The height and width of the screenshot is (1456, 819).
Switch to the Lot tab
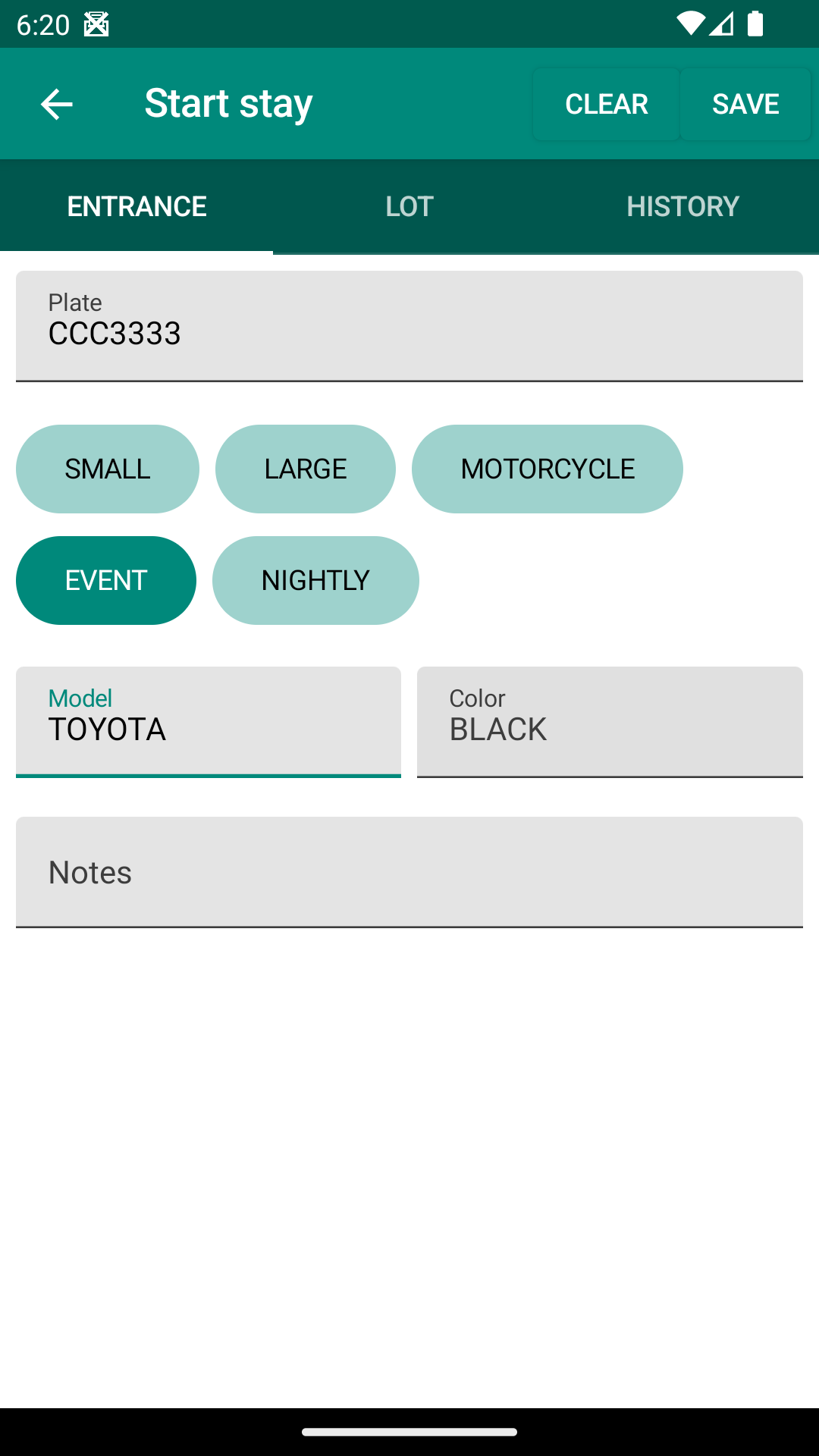coord(409,206)
